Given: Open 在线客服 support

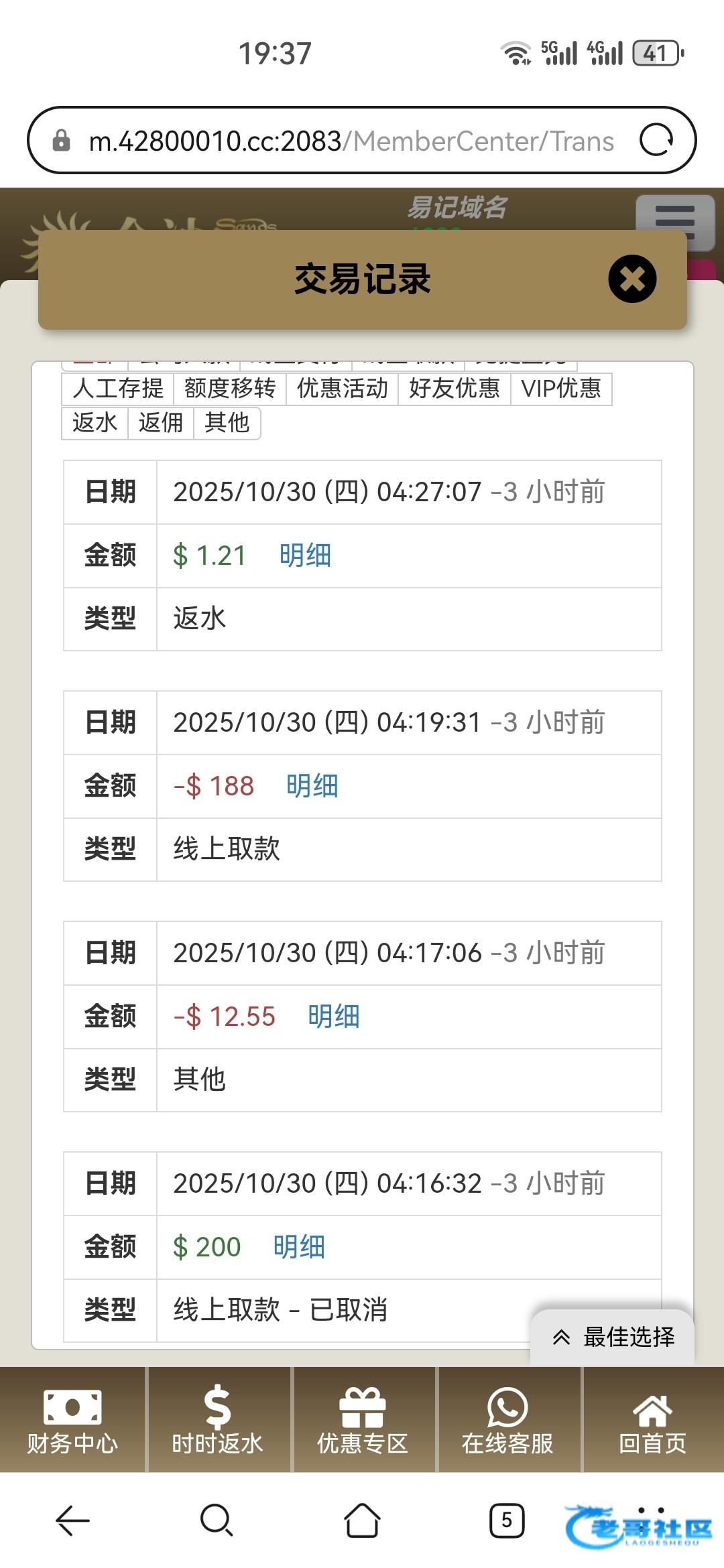Looking at the screenshot, I should 507,1420.
